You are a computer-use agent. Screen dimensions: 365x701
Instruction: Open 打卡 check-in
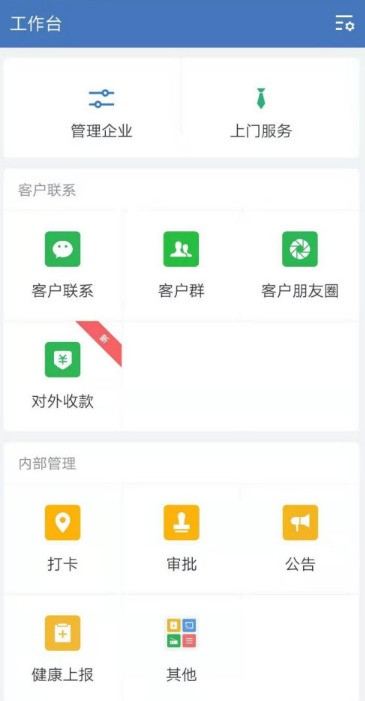pyautogui.click(x=63, y=539)
